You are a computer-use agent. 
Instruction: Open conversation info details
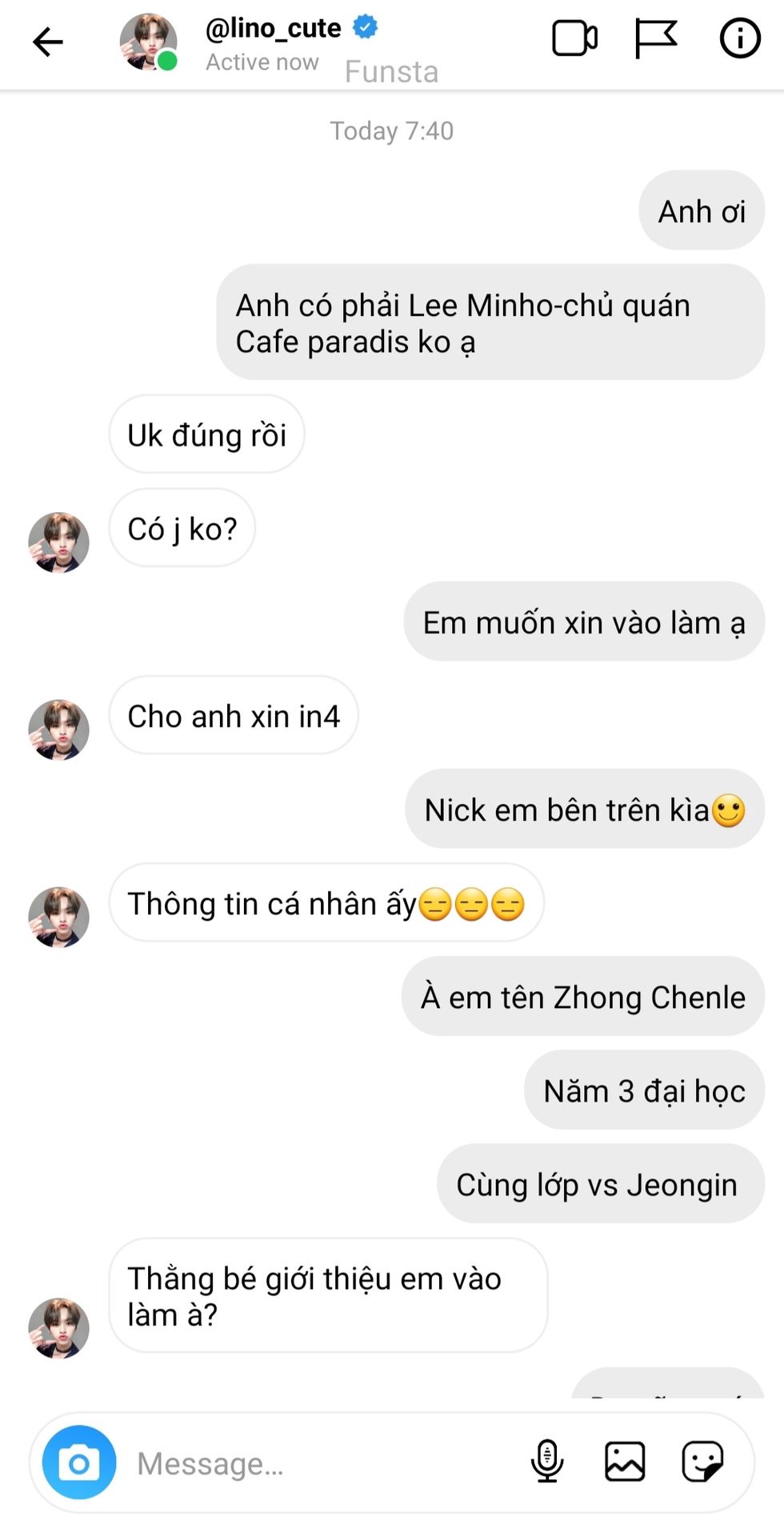[x=739, y=38]
